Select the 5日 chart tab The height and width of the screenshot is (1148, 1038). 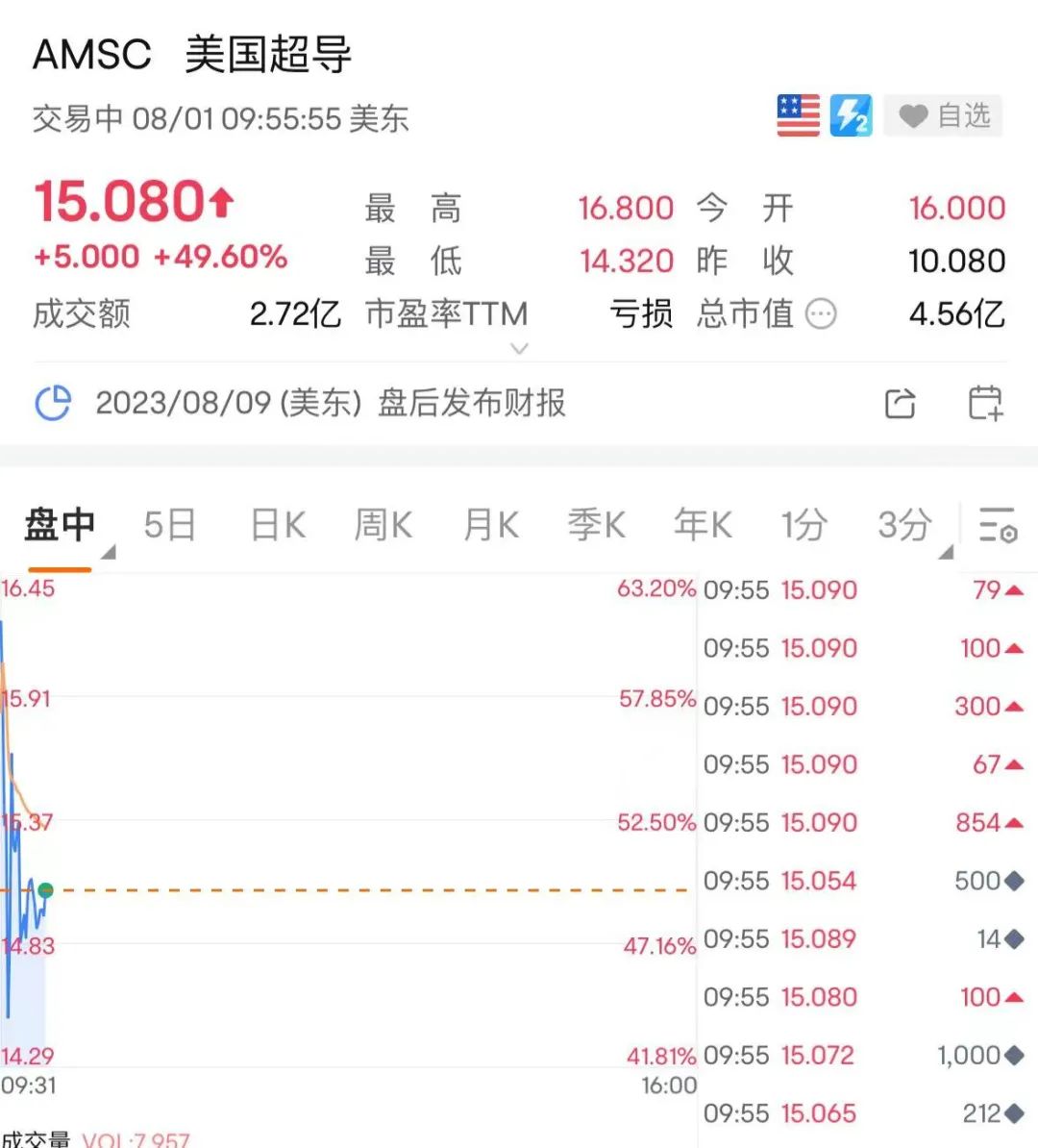tap(169, 525)
